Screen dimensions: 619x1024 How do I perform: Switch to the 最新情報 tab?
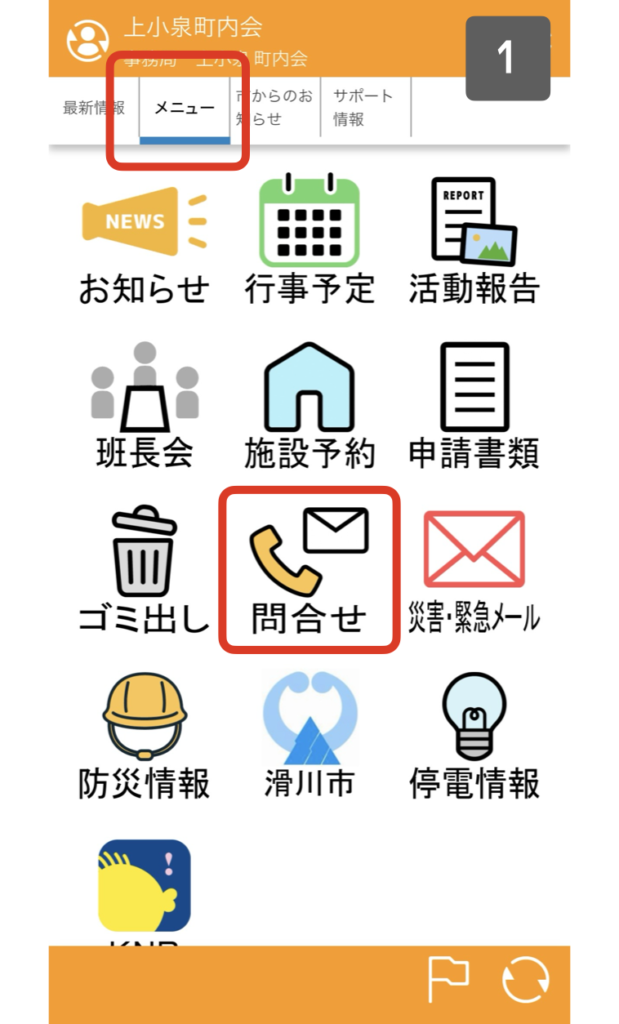click(x=93, y=108)
